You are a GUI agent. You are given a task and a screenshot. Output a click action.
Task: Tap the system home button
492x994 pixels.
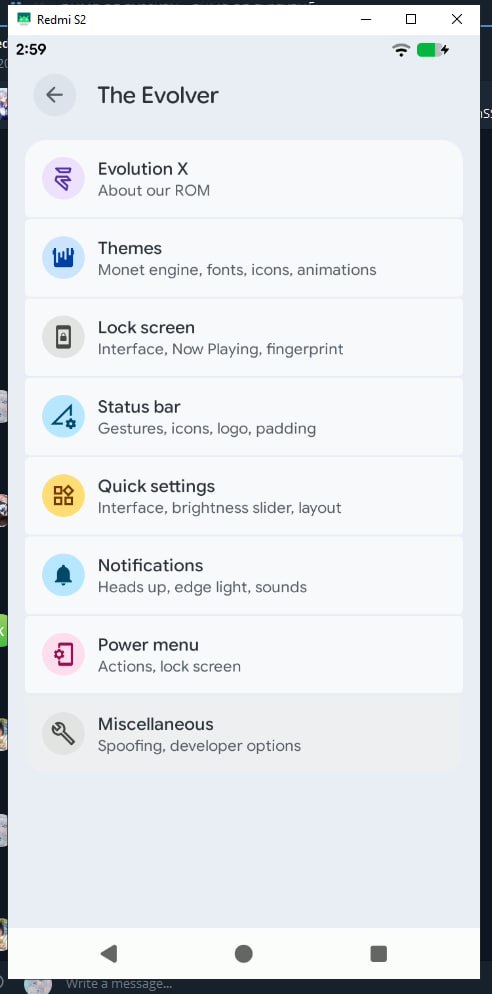tap(243, 953)
